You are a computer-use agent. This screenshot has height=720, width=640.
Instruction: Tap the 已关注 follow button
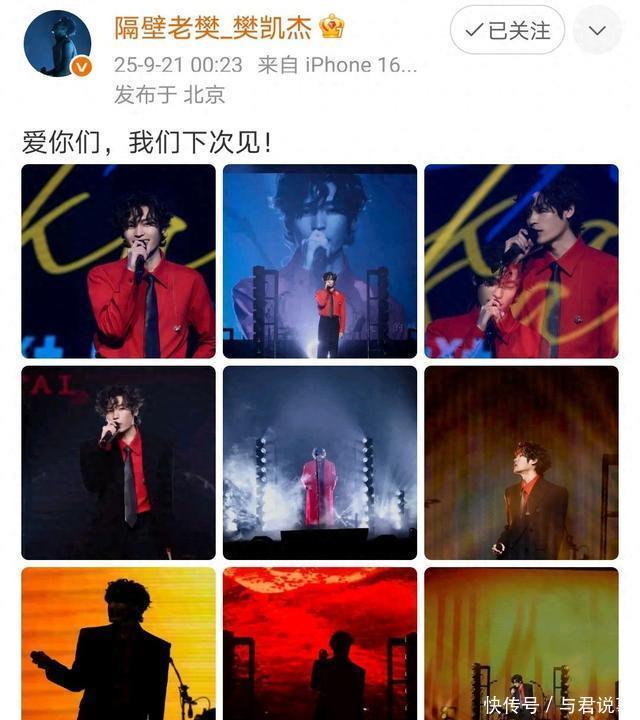507,30
